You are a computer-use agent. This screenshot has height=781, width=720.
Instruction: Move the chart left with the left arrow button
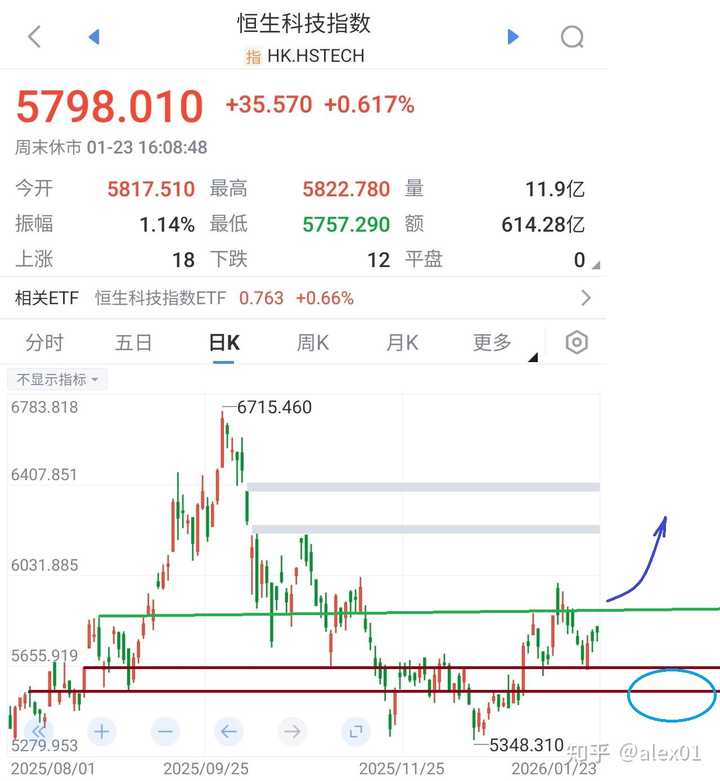[x=229, y=731]
